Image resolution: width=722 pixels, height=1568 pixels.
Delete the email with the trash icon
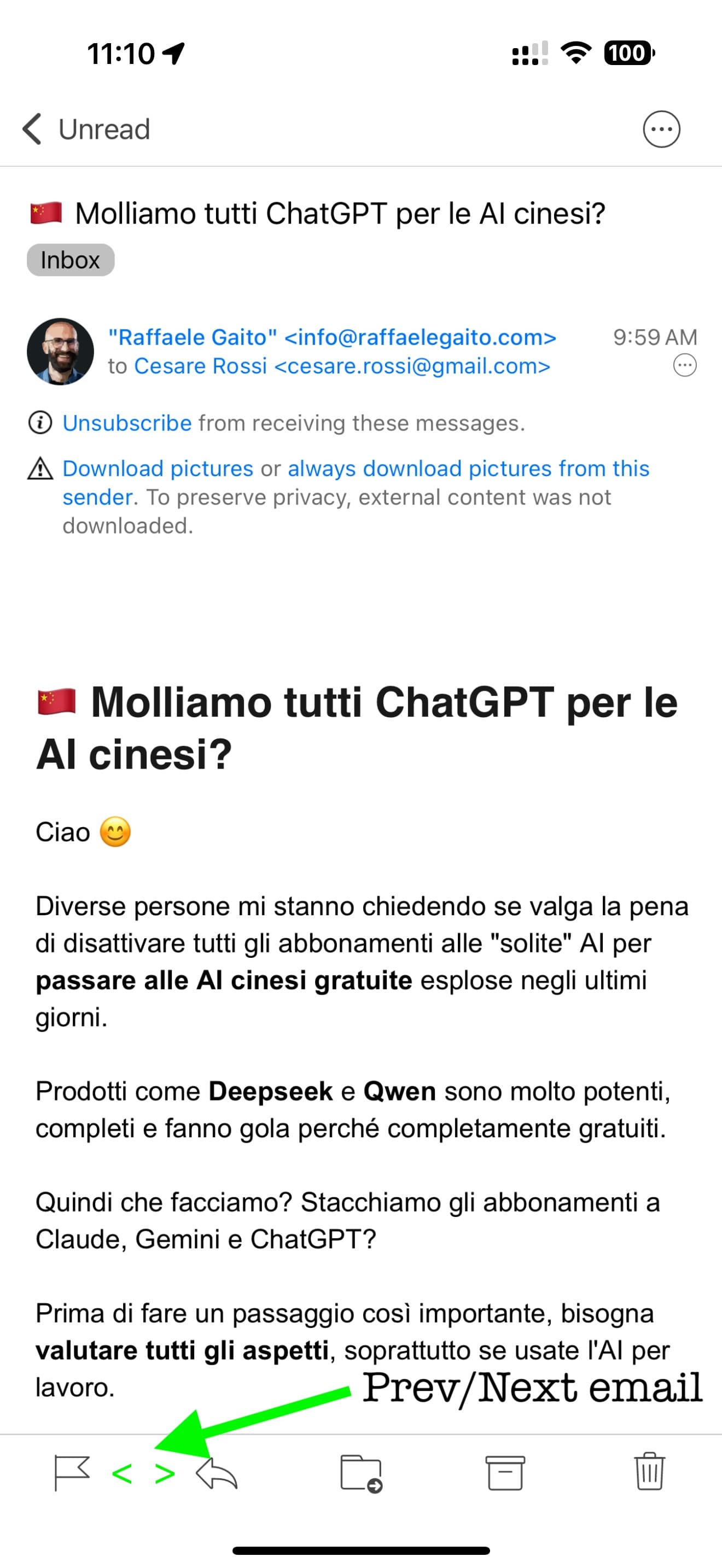[650, 1471]
